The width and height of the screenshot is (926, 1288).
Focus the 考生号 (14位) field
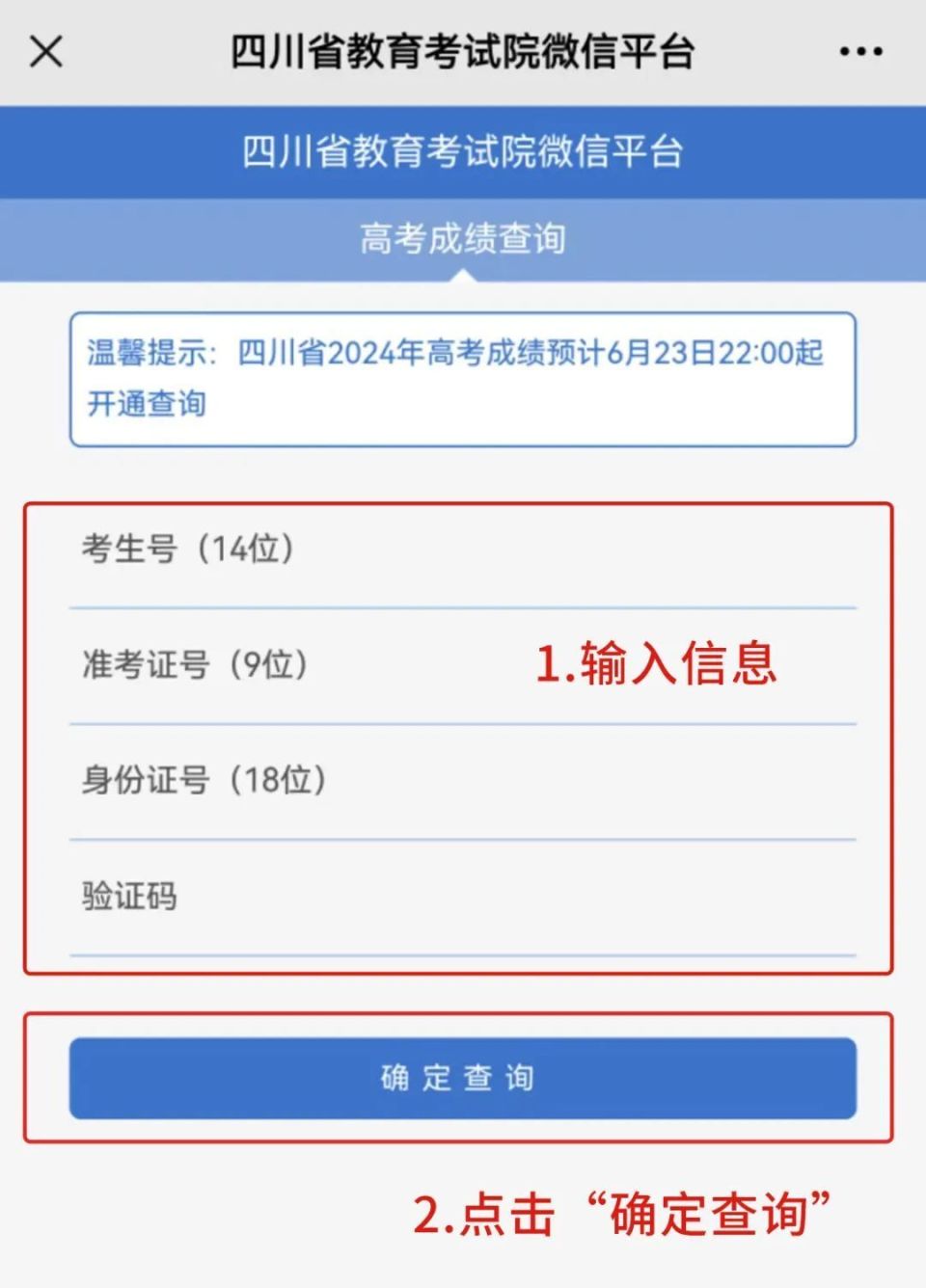463,550
